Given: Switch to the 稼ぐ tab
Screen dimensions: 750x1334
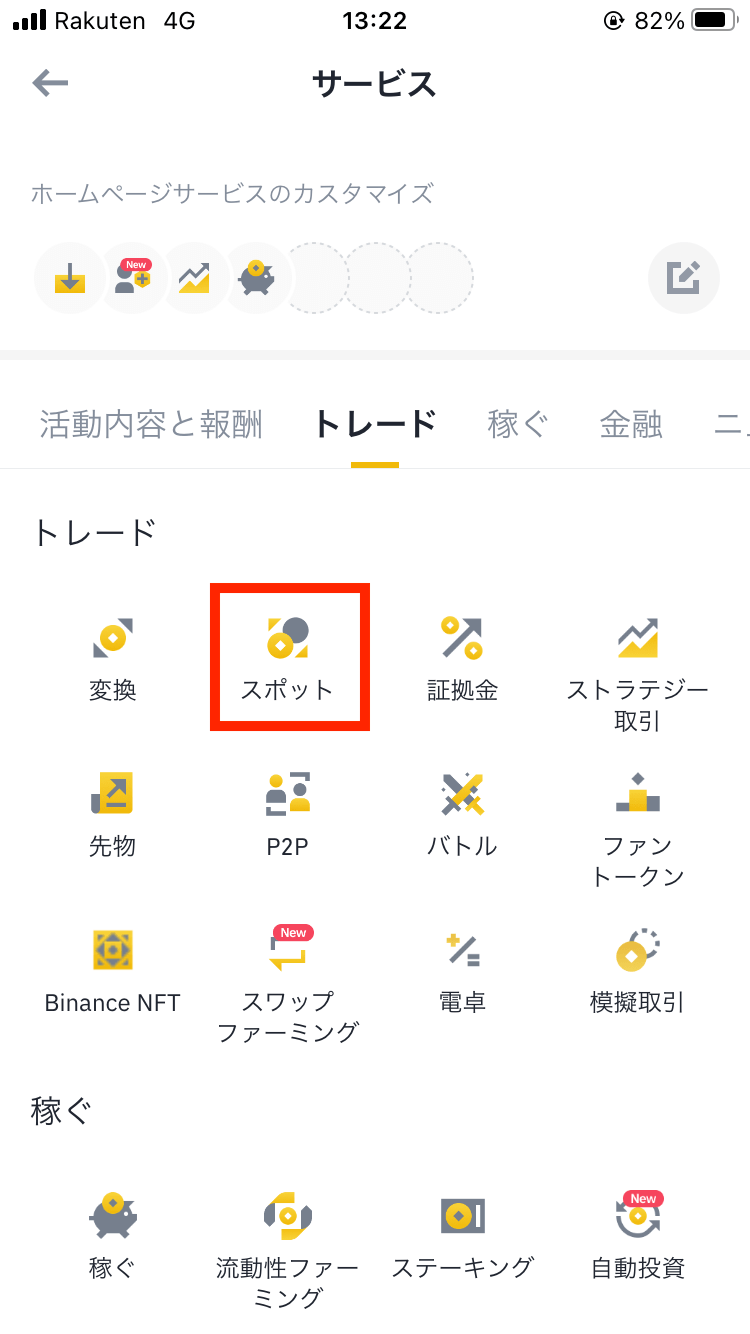Looking at the screenshot, I should 518,424.
